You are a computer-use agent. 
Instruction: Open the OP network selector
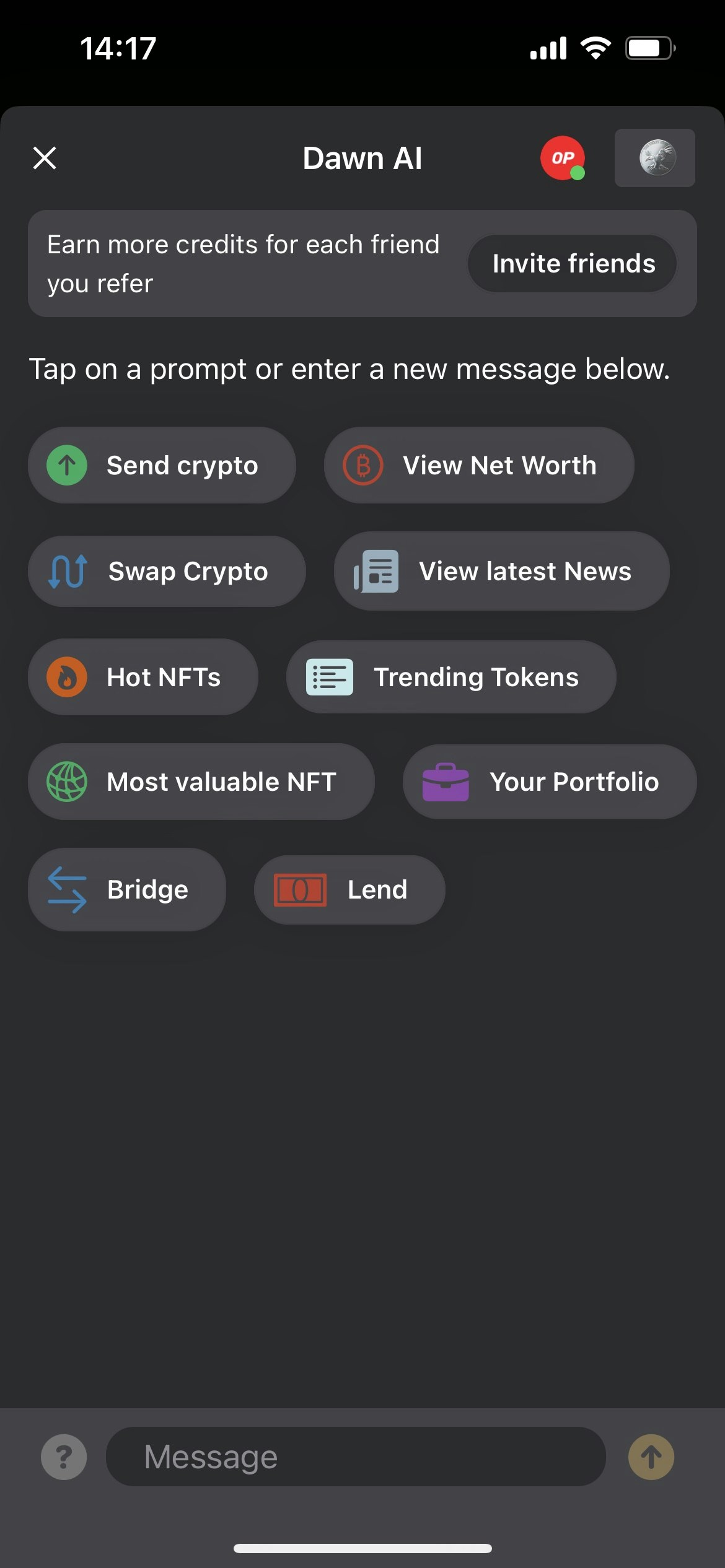562,158
